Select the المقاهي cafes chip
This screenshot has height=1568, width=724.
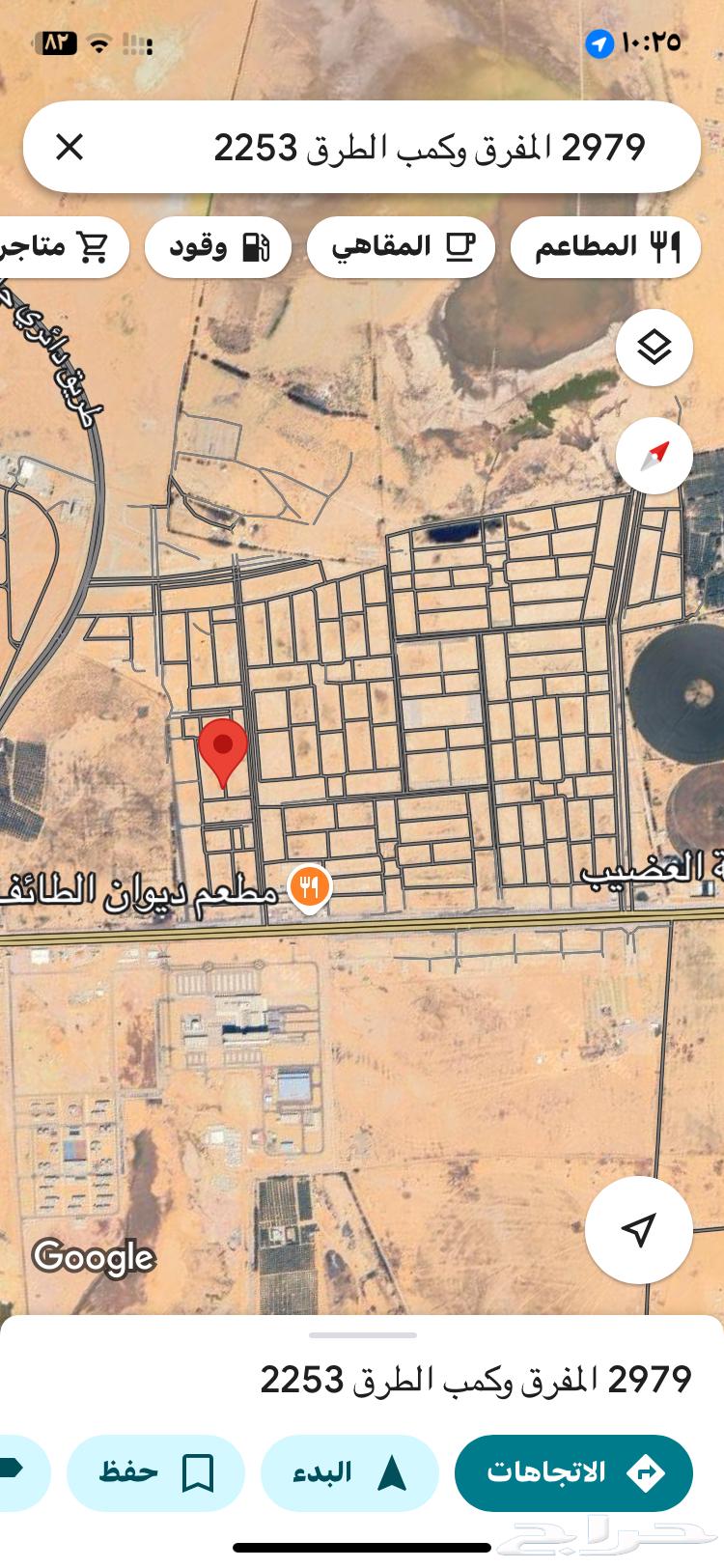(401, 248)
